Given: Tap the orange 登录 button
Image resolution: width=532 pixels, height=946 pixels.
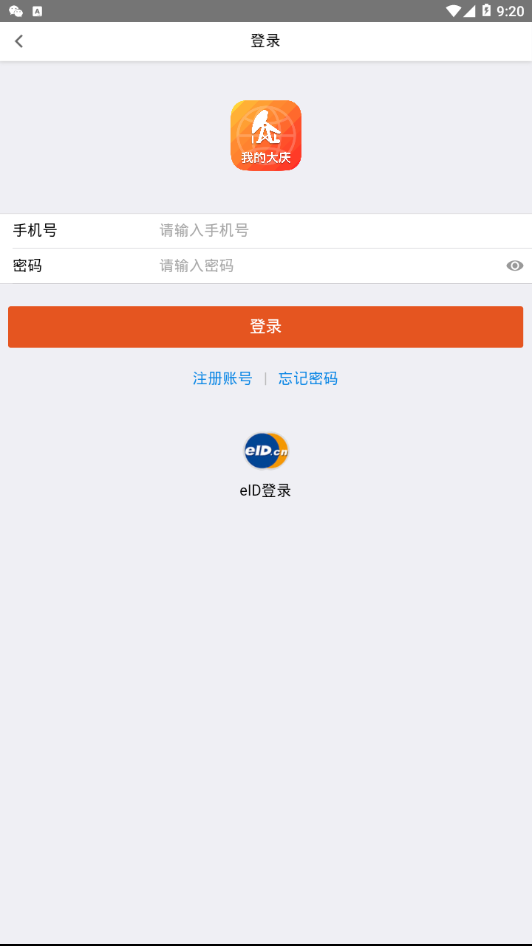Looking at the screenshot, I should [265, 326].
